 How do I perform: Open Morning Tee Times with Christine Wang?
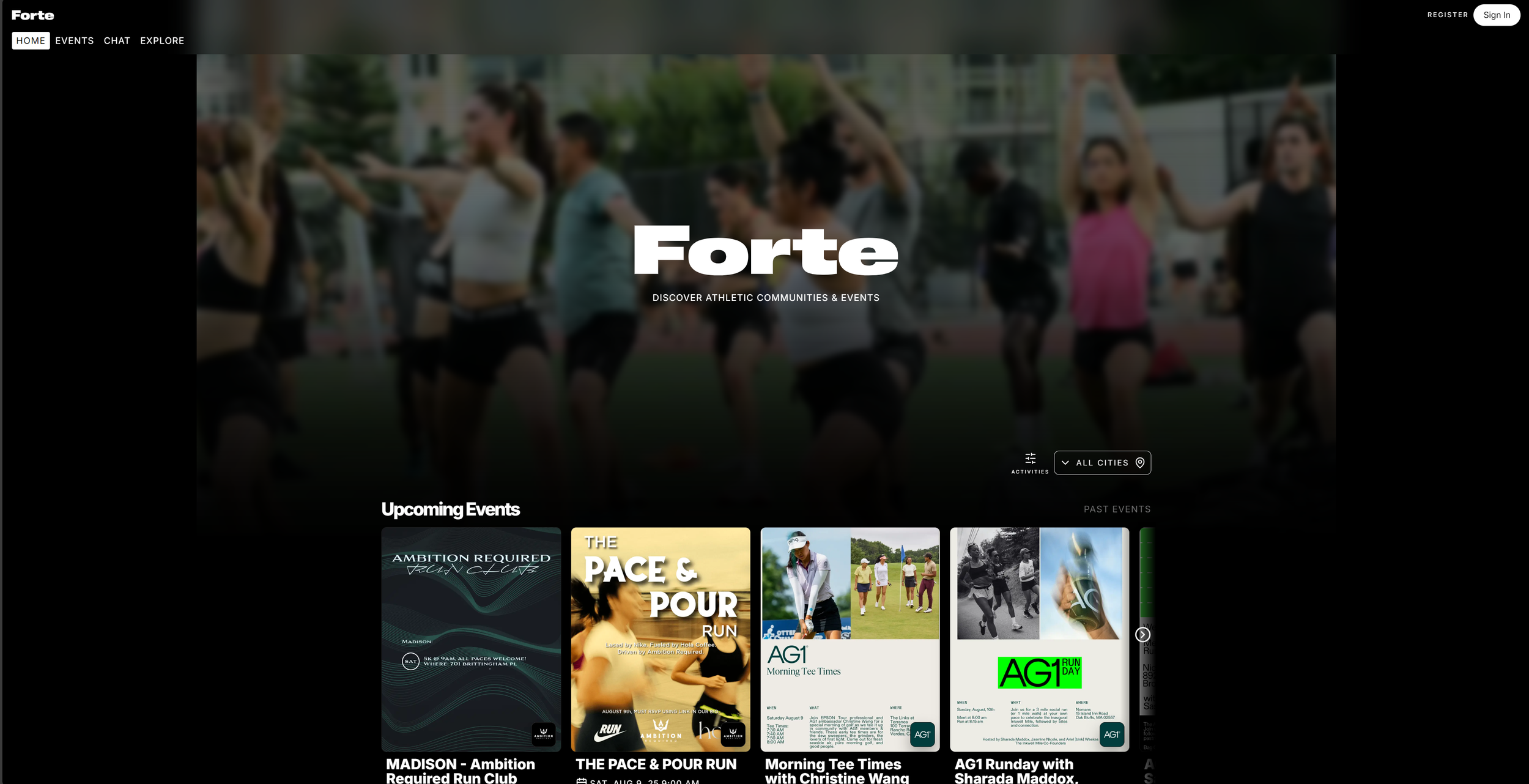(850, 639)
